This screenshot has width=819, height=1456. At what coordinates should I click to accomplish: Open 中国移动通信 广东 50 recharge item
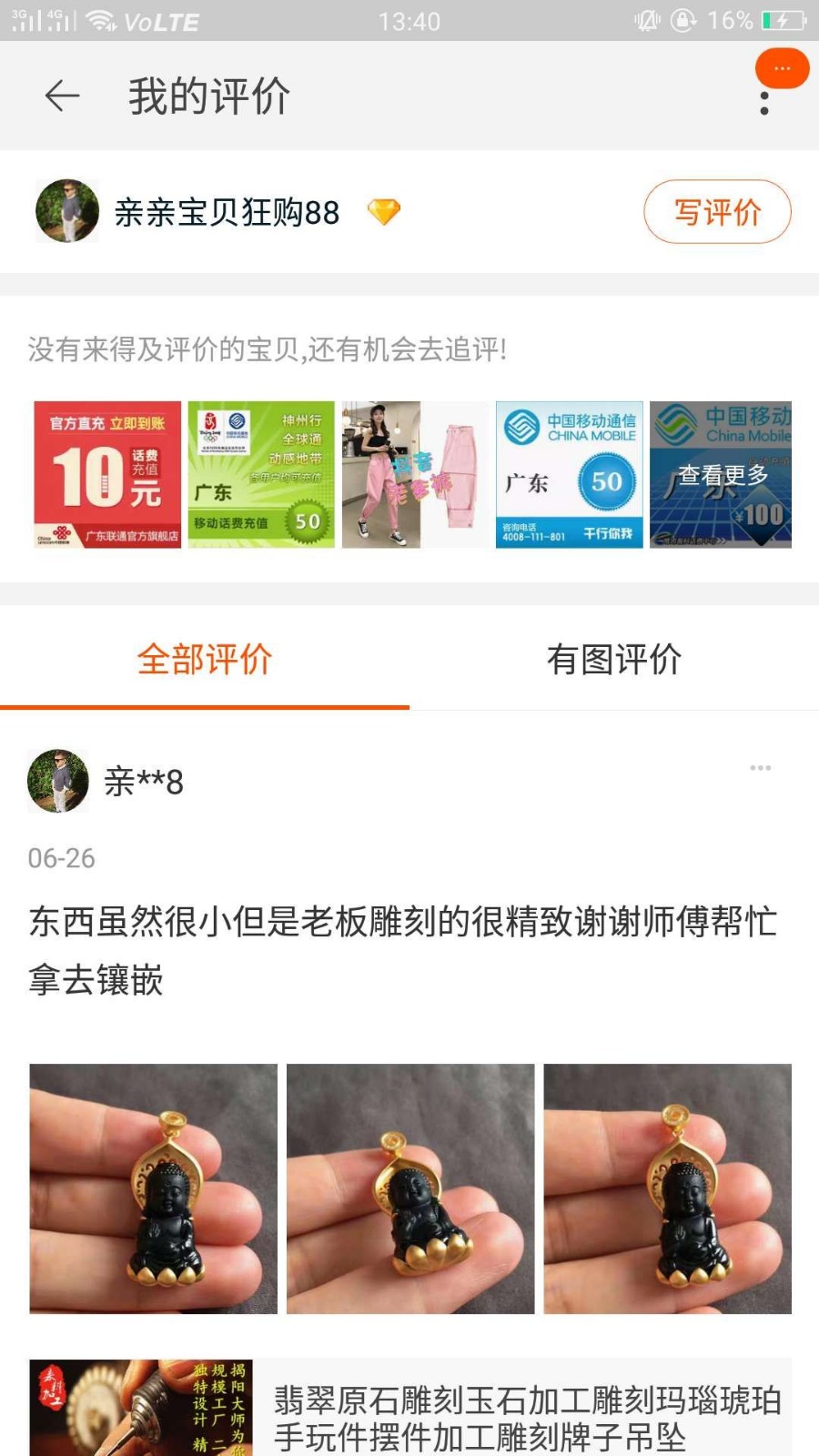coord(570,474)
